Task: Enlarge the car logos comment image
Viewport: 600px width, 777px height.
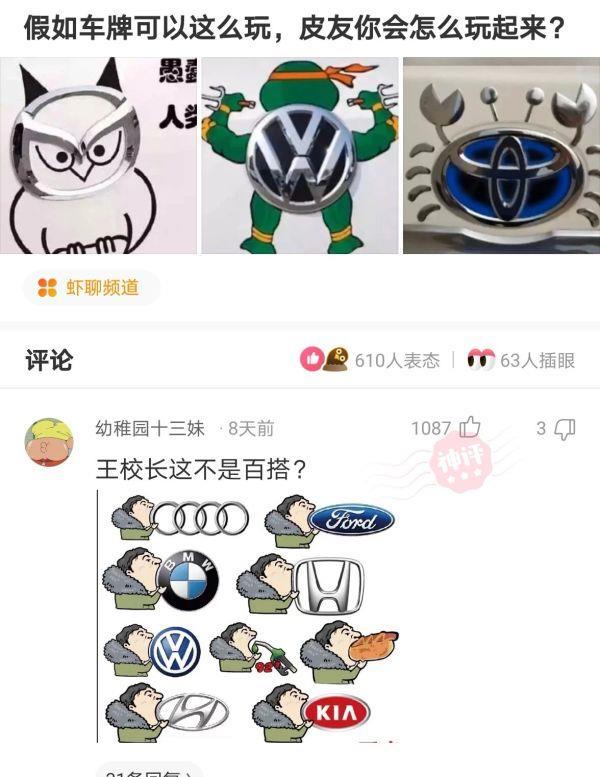Action: [x=250, y=615]
